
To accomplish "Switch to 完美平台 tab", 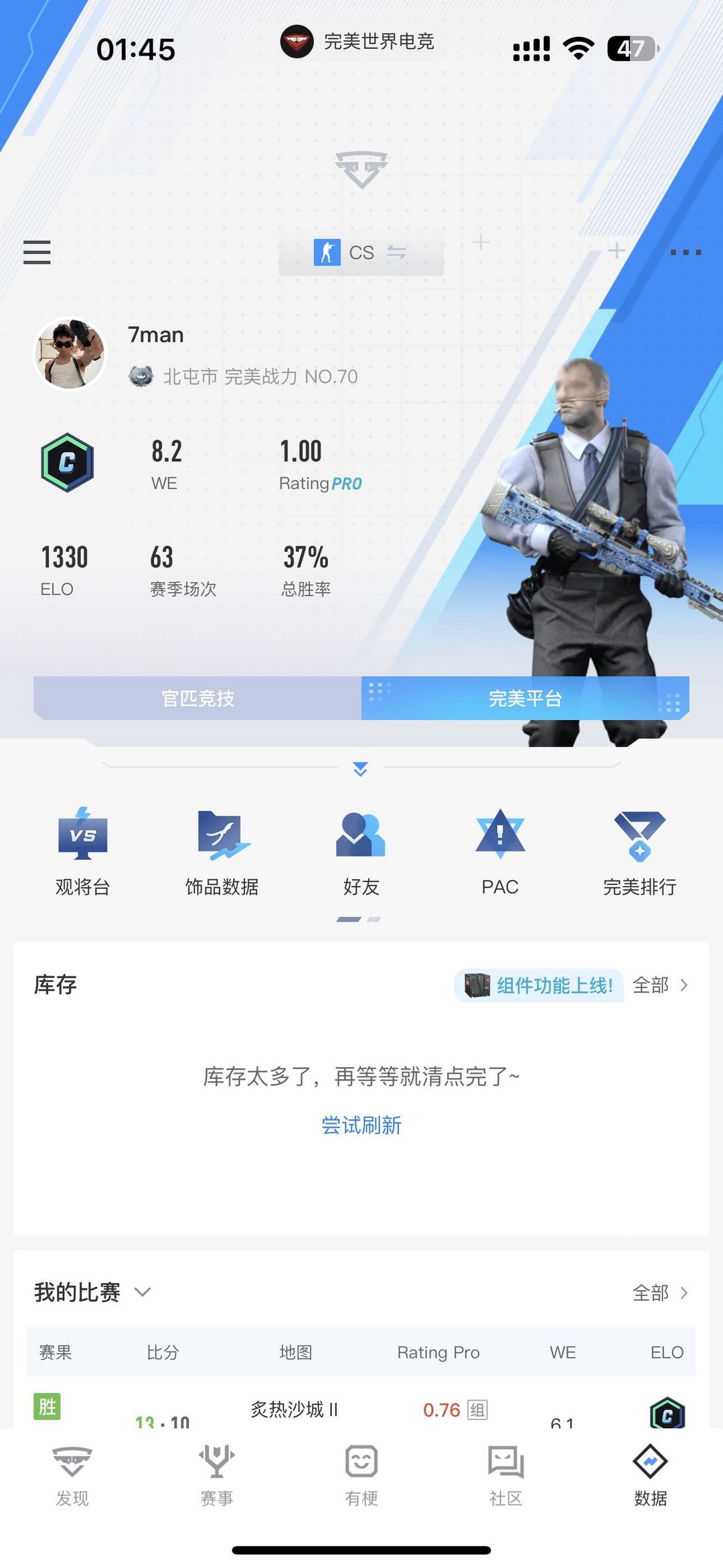I will click(525, 699).
